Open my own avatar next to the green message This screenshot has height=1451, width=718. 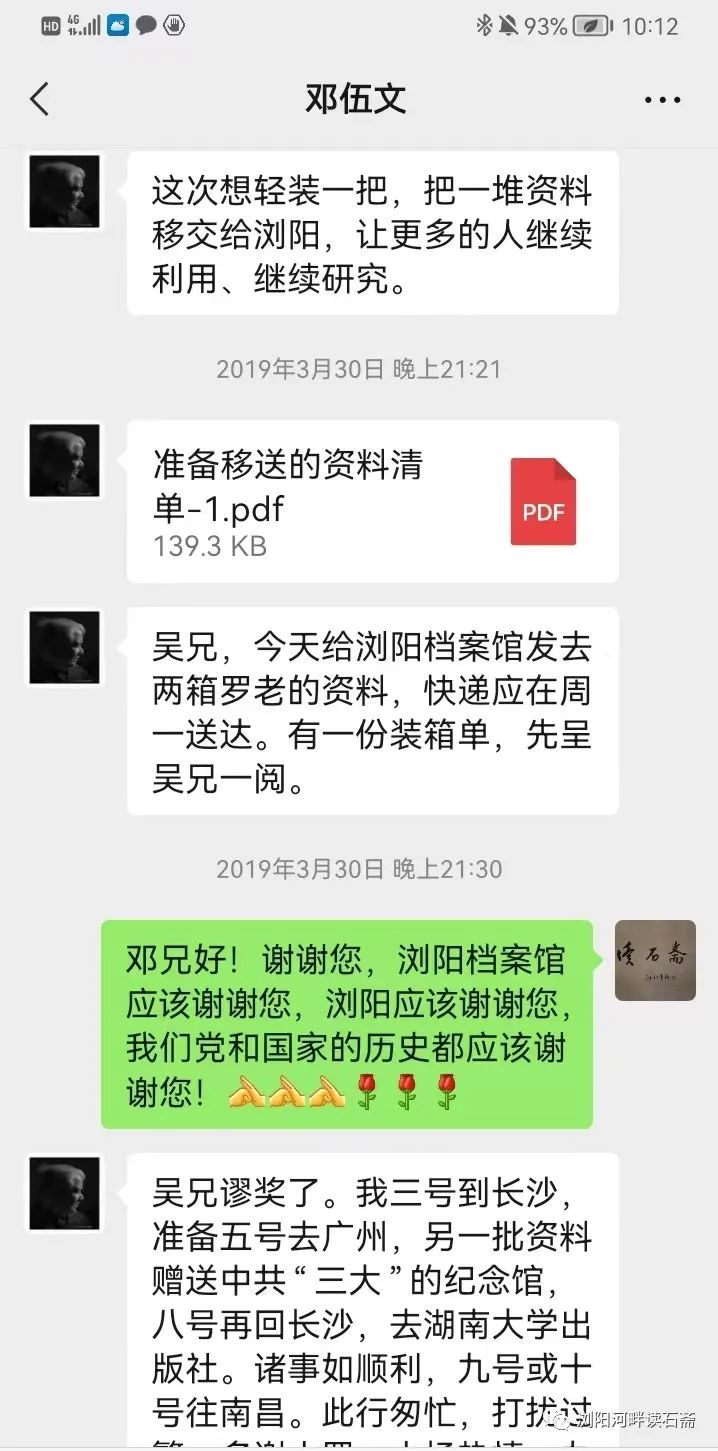tap(655, 961)
